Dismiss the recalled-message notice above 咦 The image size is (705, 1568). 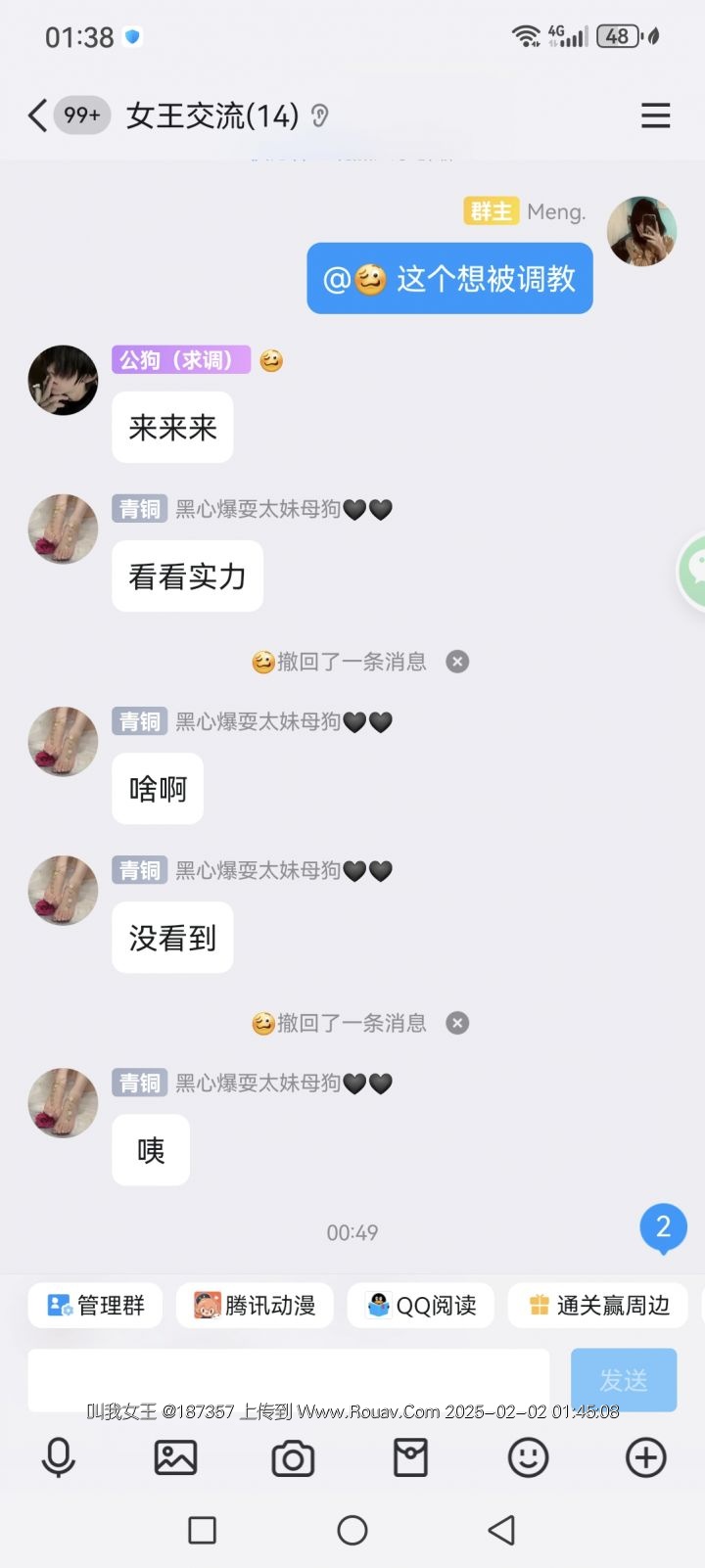click(x=457, y=1023)
